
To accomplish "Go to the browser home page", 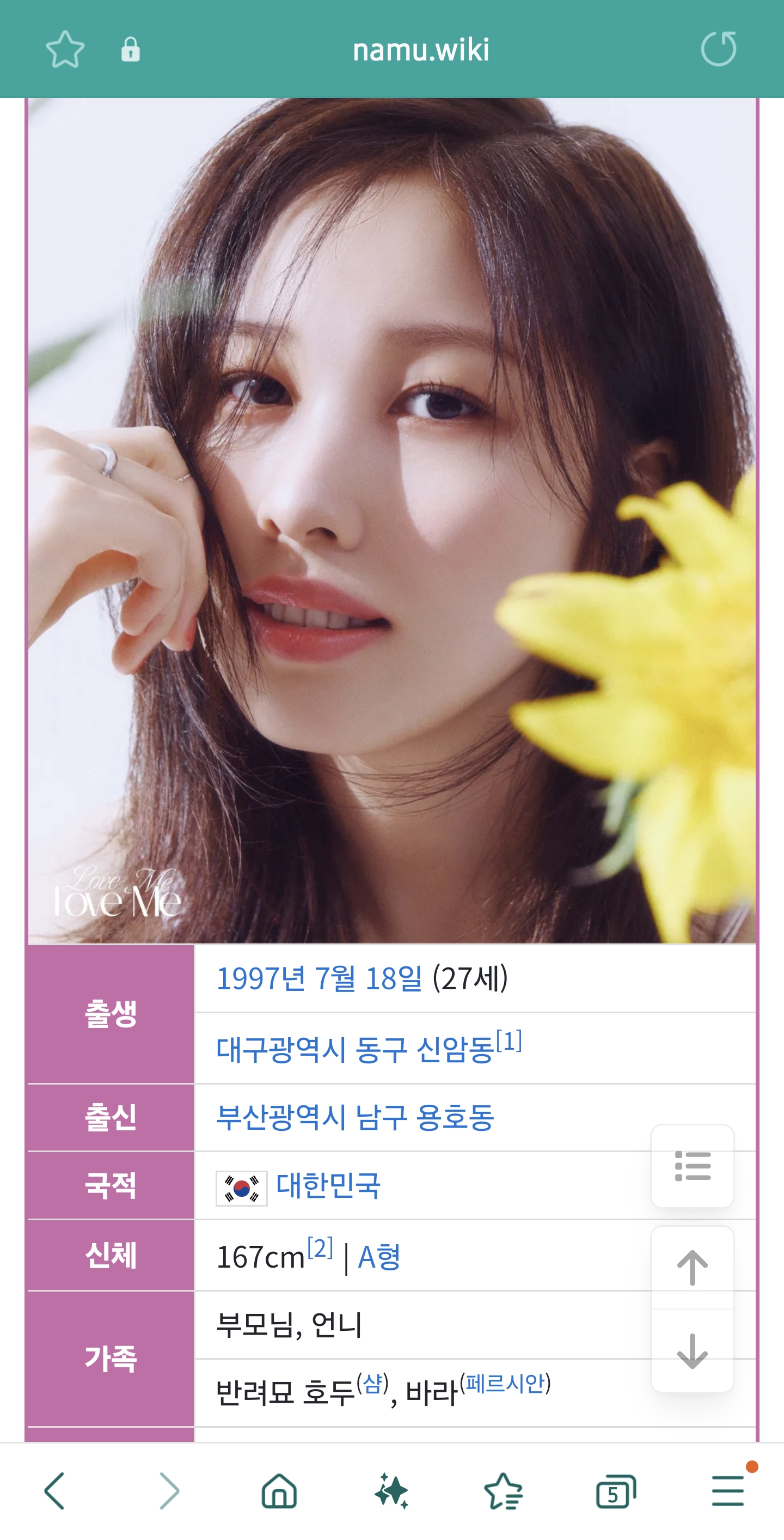I will pos(279,1491).
